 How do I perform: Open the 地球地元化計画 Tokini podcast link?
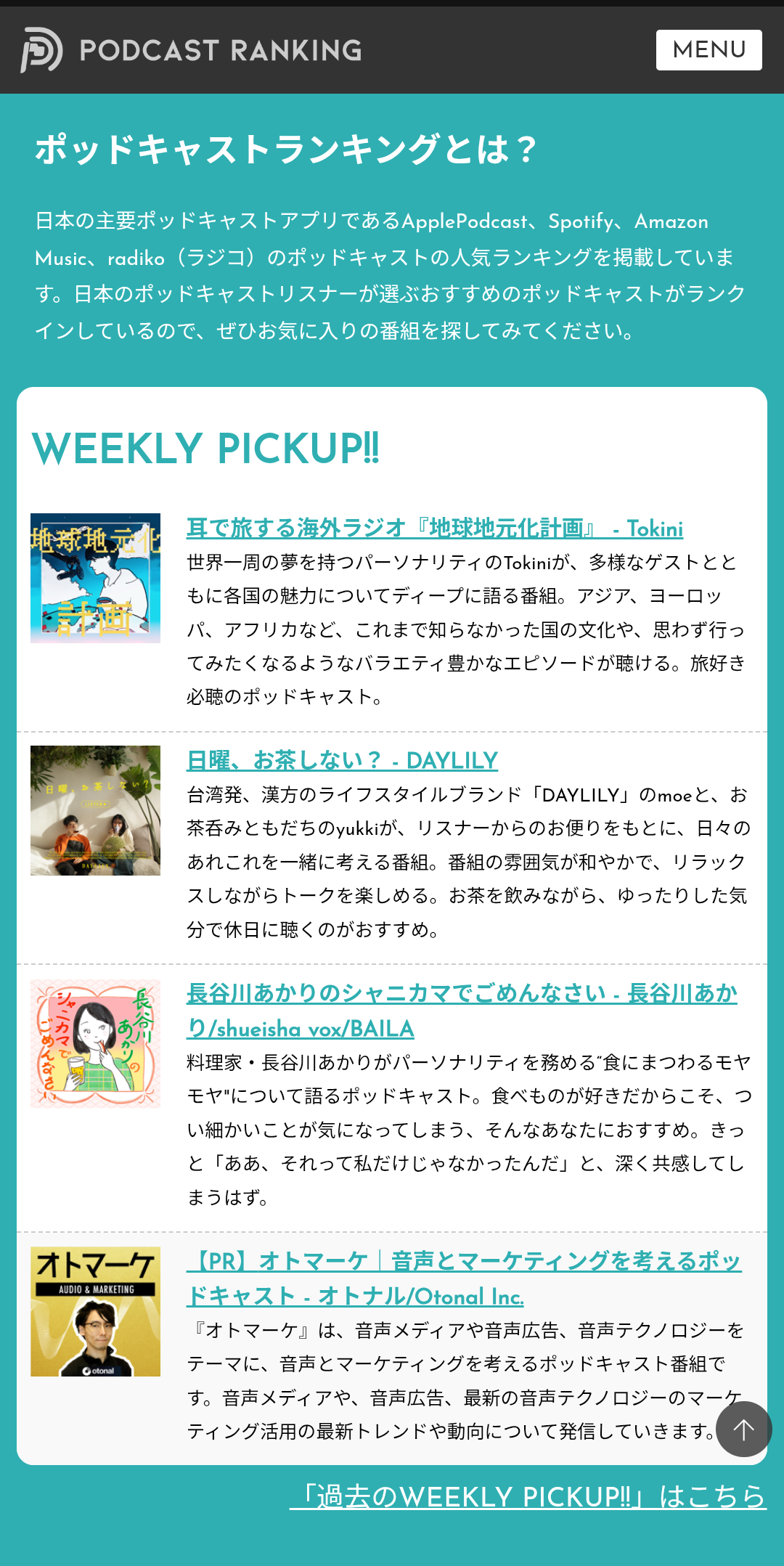tap(434, 528)
